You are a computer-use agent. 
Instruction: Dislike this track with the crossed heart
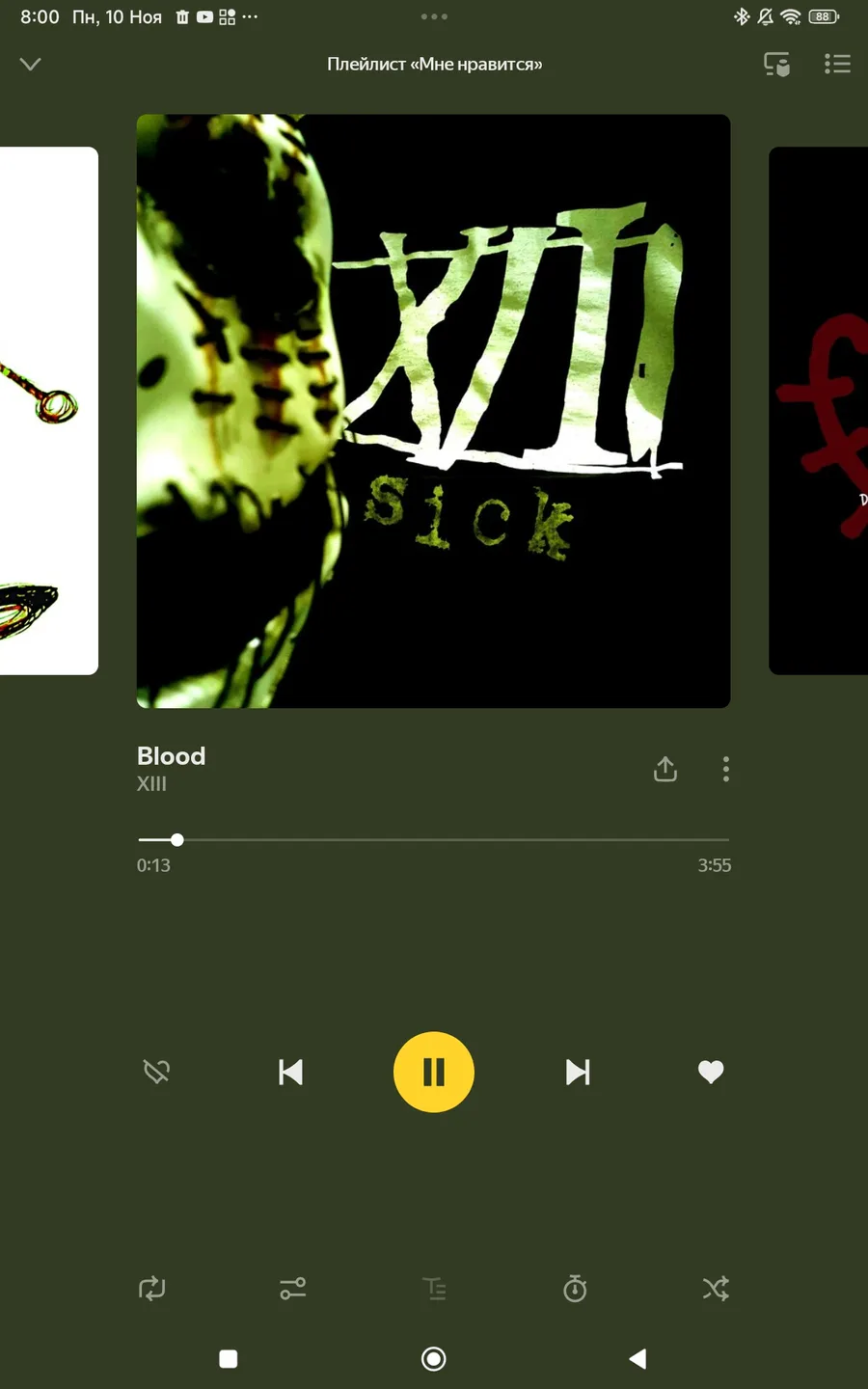[156, 1072]
